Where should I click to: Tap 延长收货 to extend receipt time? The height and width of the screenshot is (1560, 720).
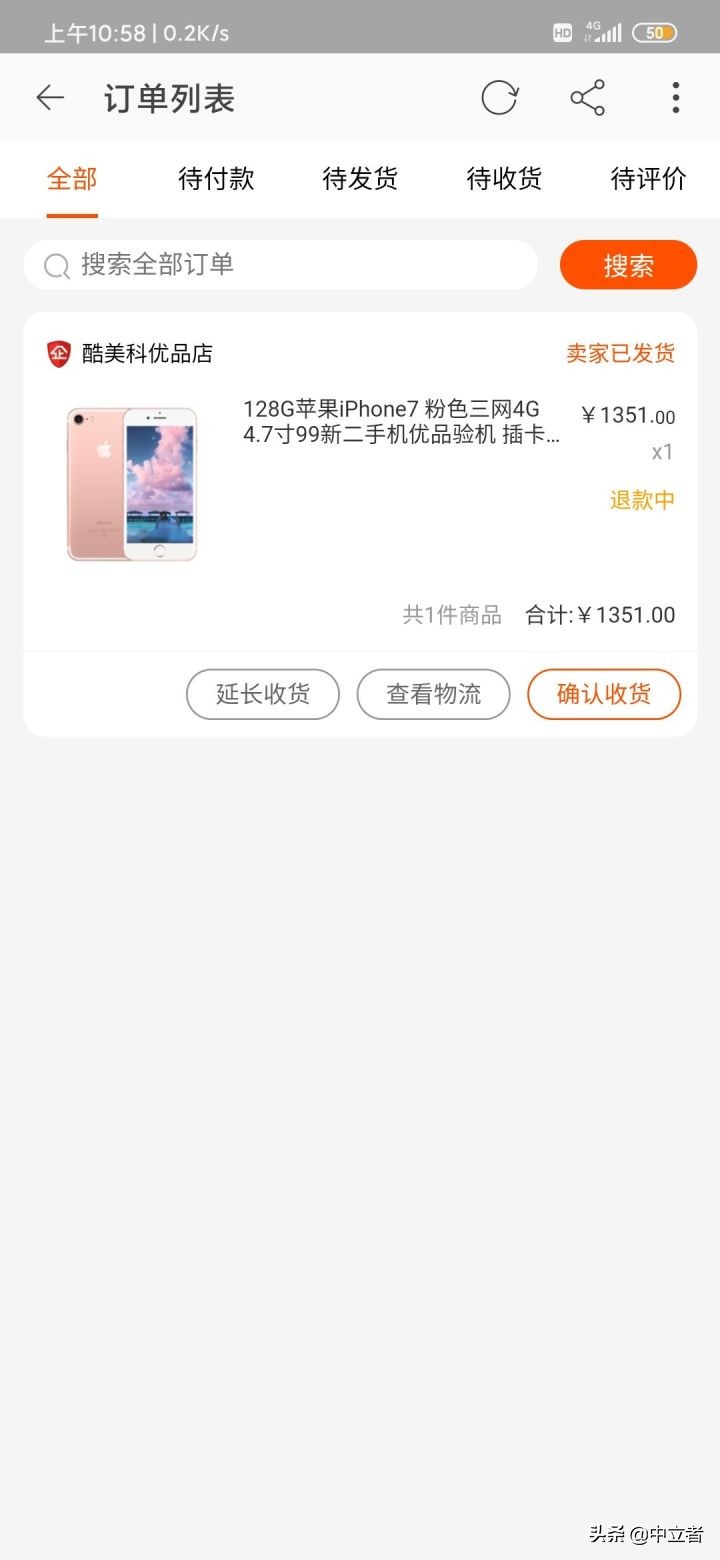[262, 694]
